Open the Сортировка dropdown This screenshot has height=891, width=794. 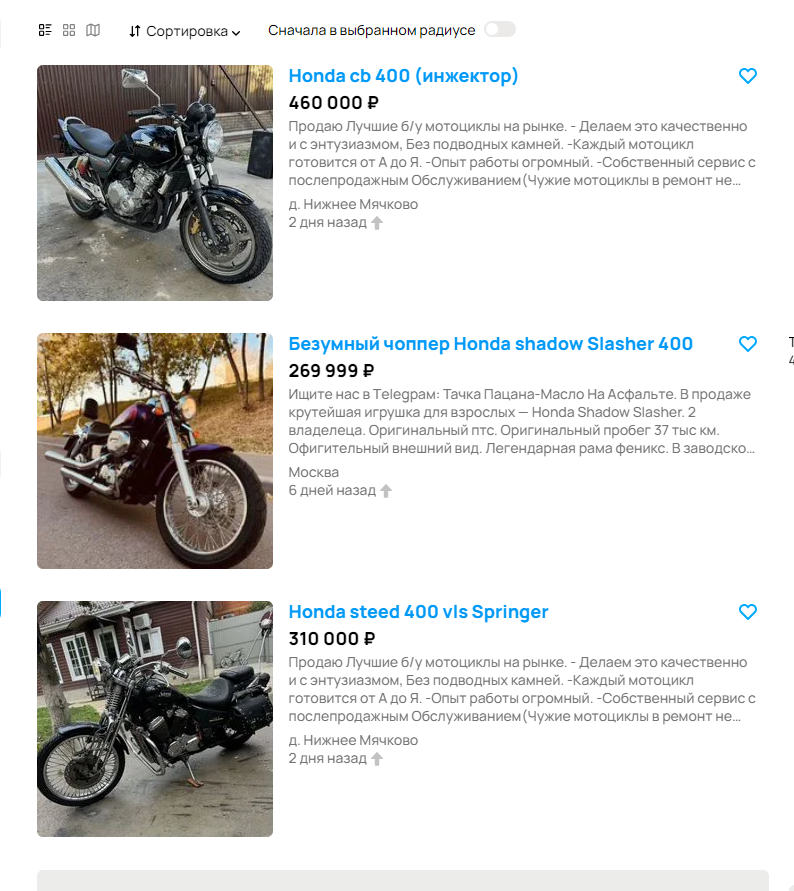click(185, 31)
